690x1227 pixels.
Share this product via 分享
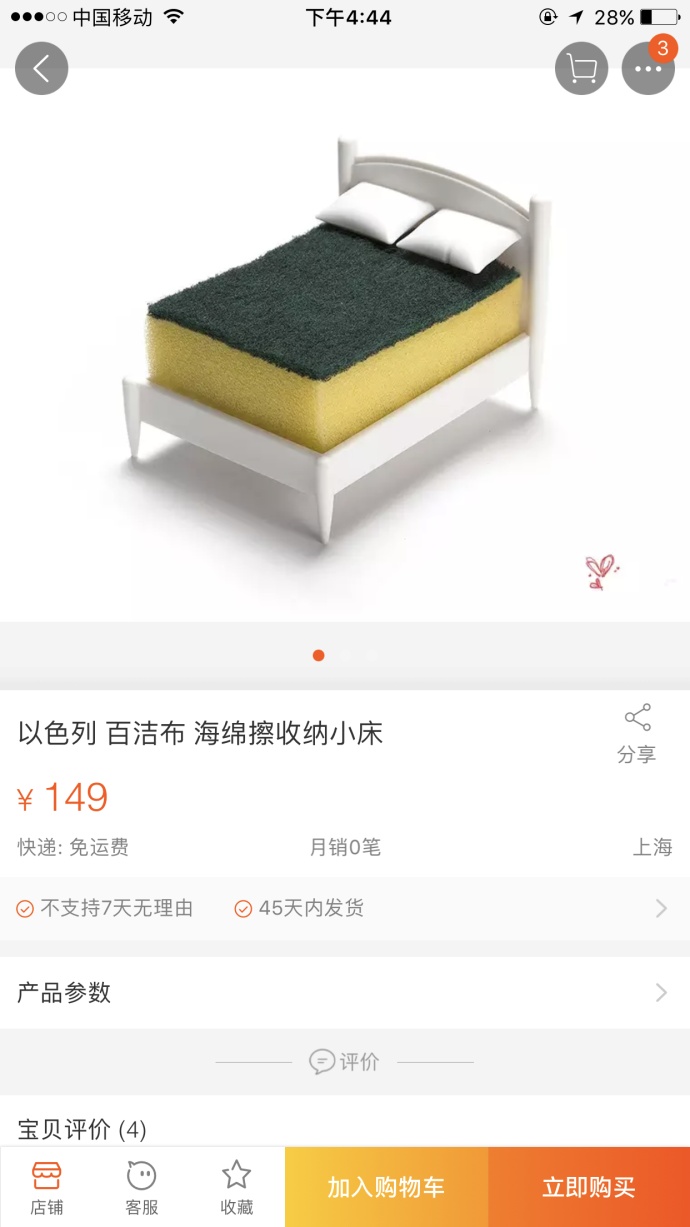click(637, 733)
